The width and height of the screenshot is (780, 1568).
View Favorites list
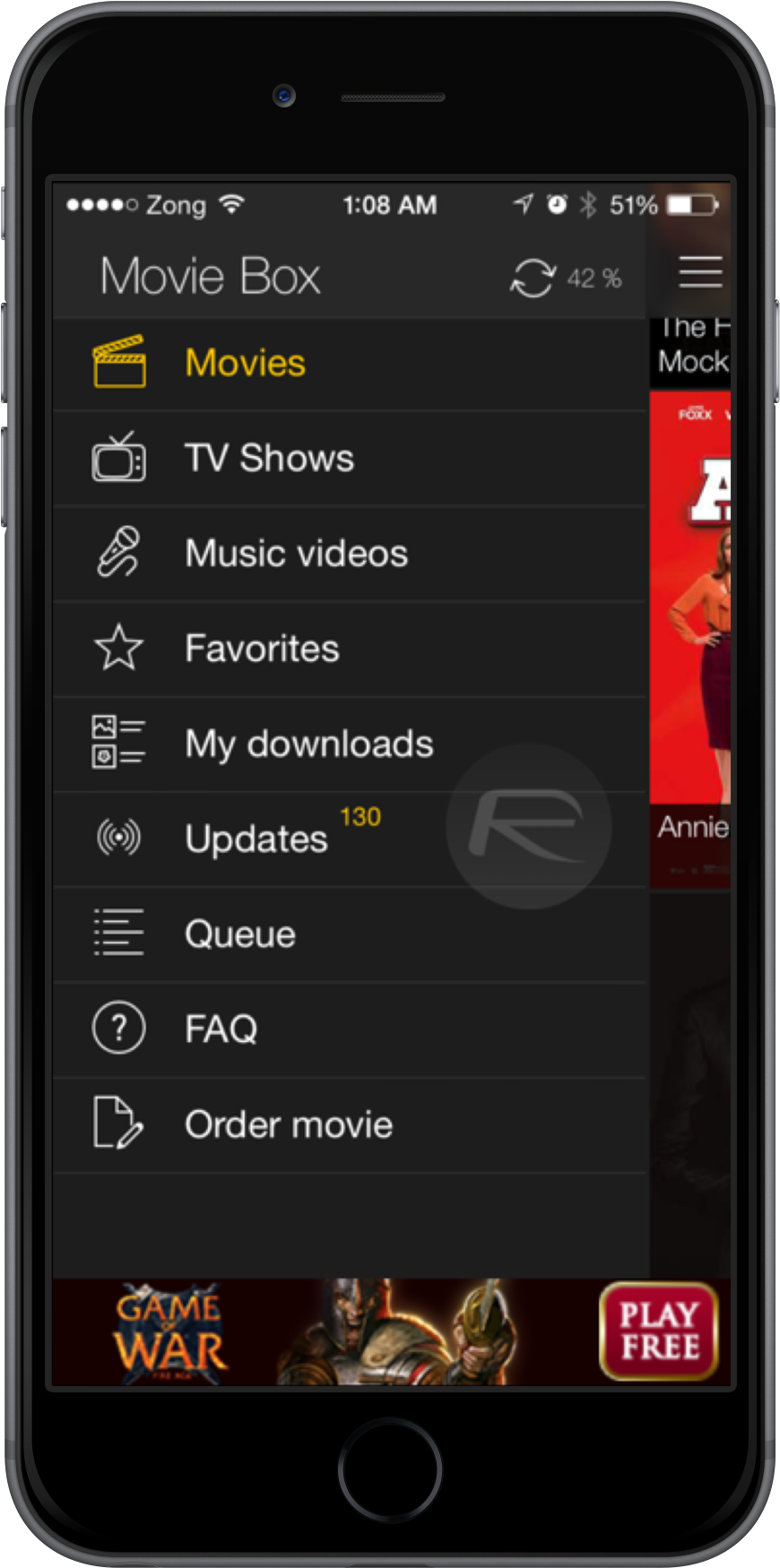click(x=262, y=649)
